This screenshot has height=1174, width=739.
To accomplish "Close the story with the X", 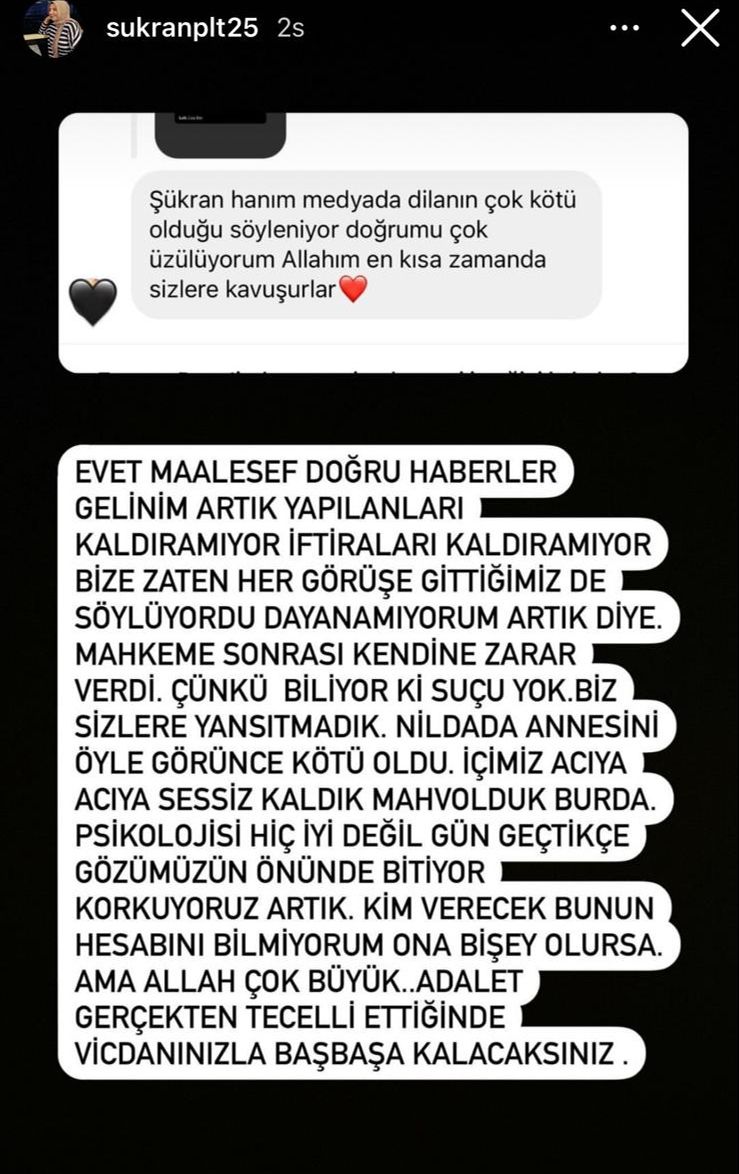I will [x=700, y=29].
